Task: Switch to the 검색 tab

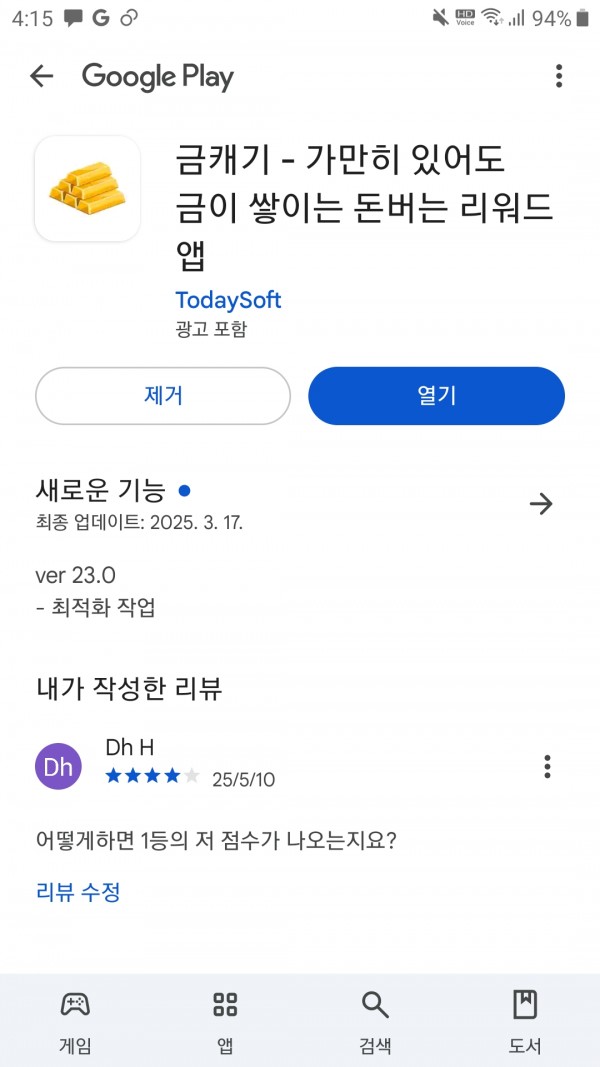Action: 375,1021
